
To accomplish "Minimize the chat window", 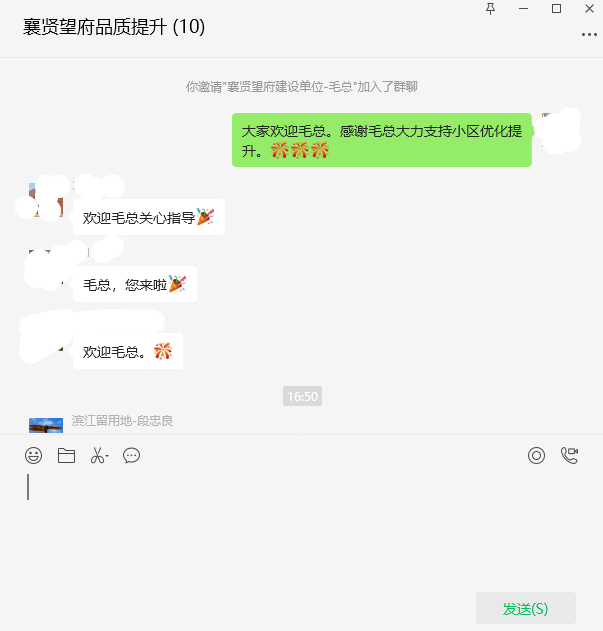I will coord(523,8).
